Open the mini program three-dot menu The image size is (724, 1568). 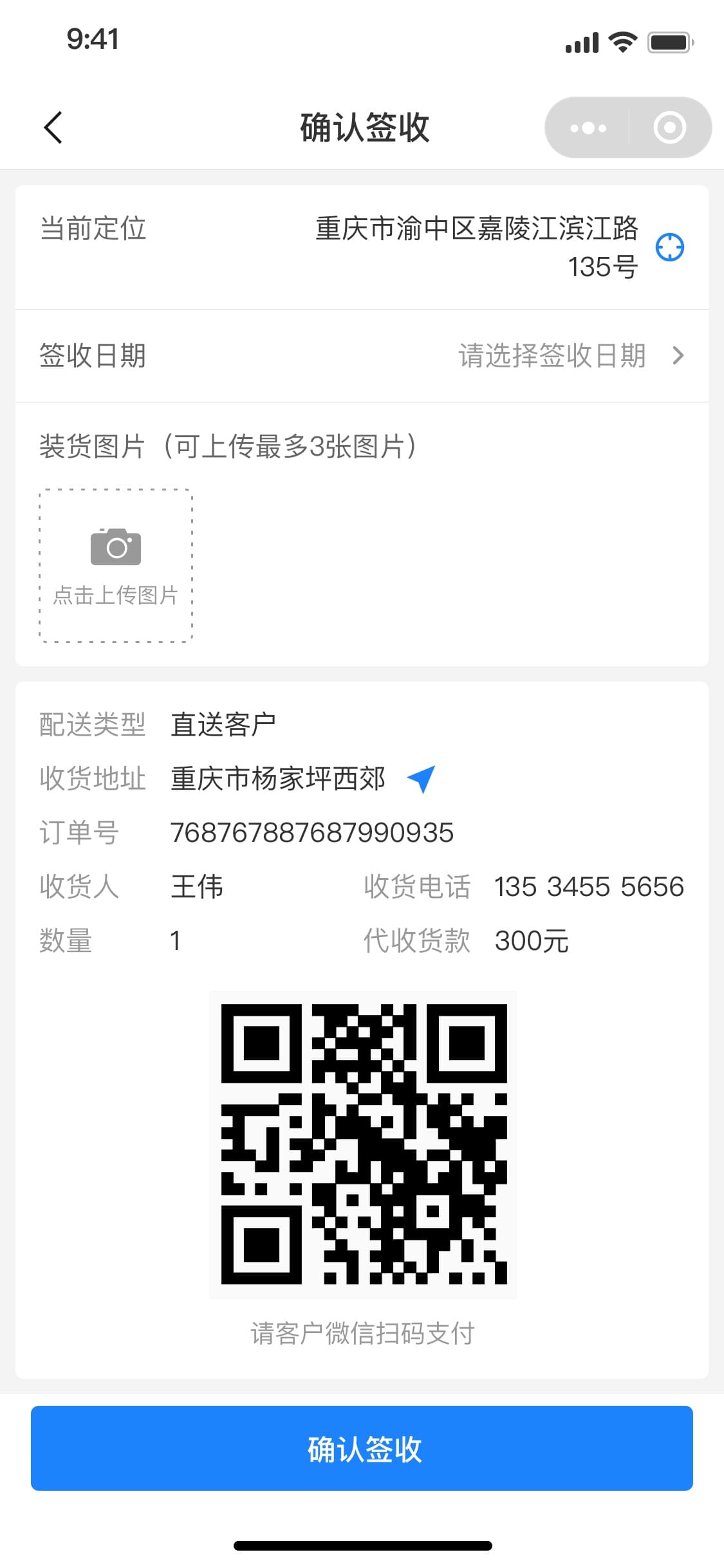588,127
